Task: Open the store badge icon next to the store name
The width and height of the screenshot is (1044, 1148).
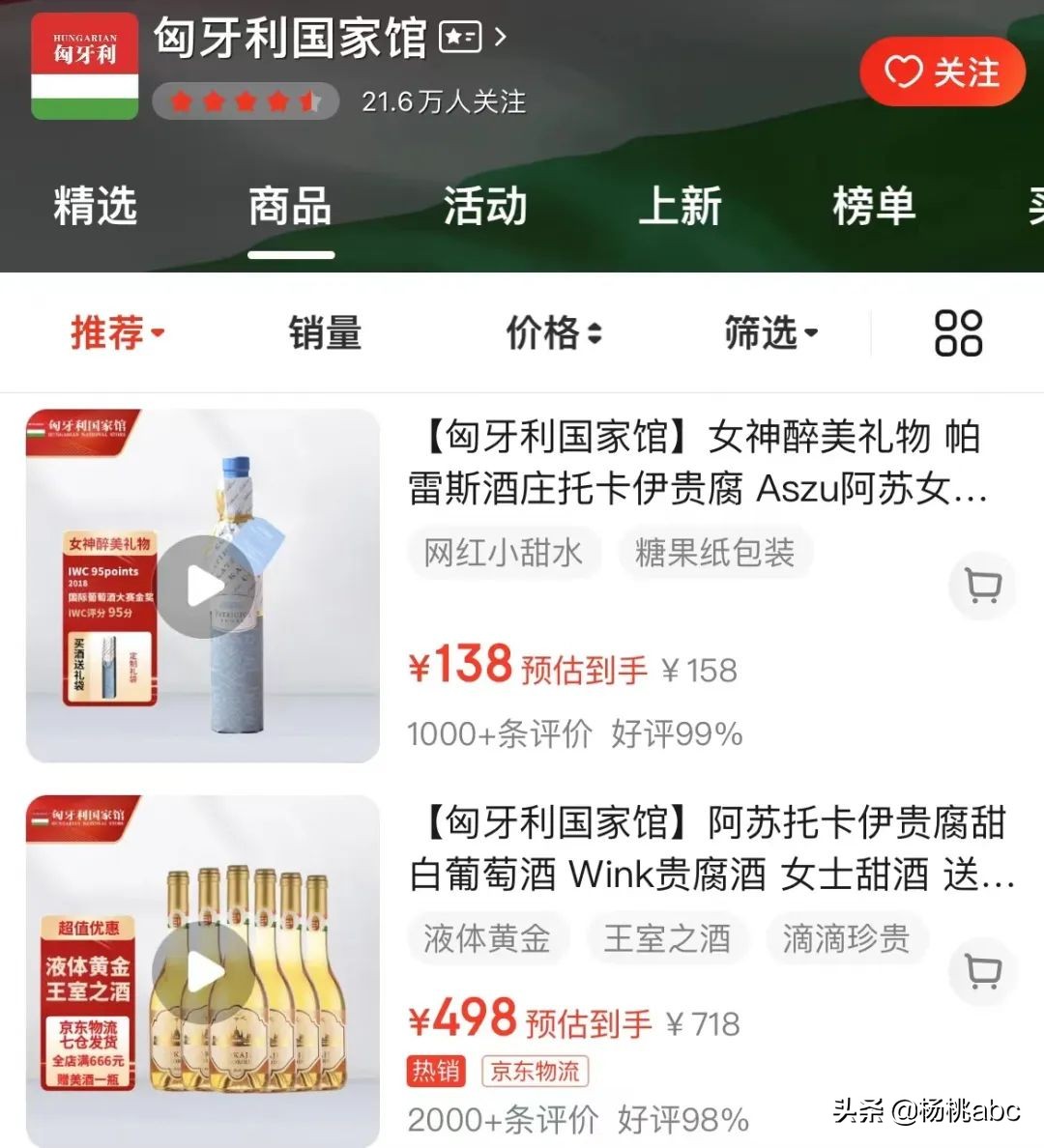Action: [x=460, y=36]
